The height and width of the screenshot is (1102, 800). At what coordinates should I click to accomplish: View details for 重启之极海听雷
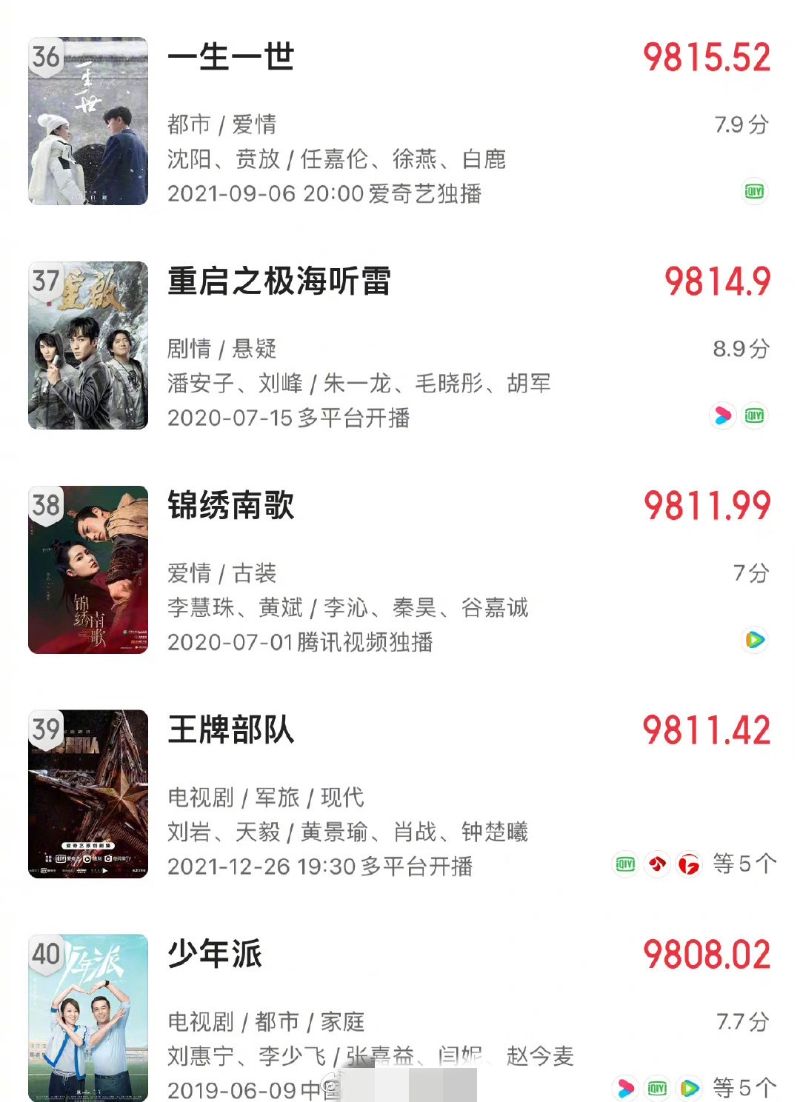tap(279, 283)
